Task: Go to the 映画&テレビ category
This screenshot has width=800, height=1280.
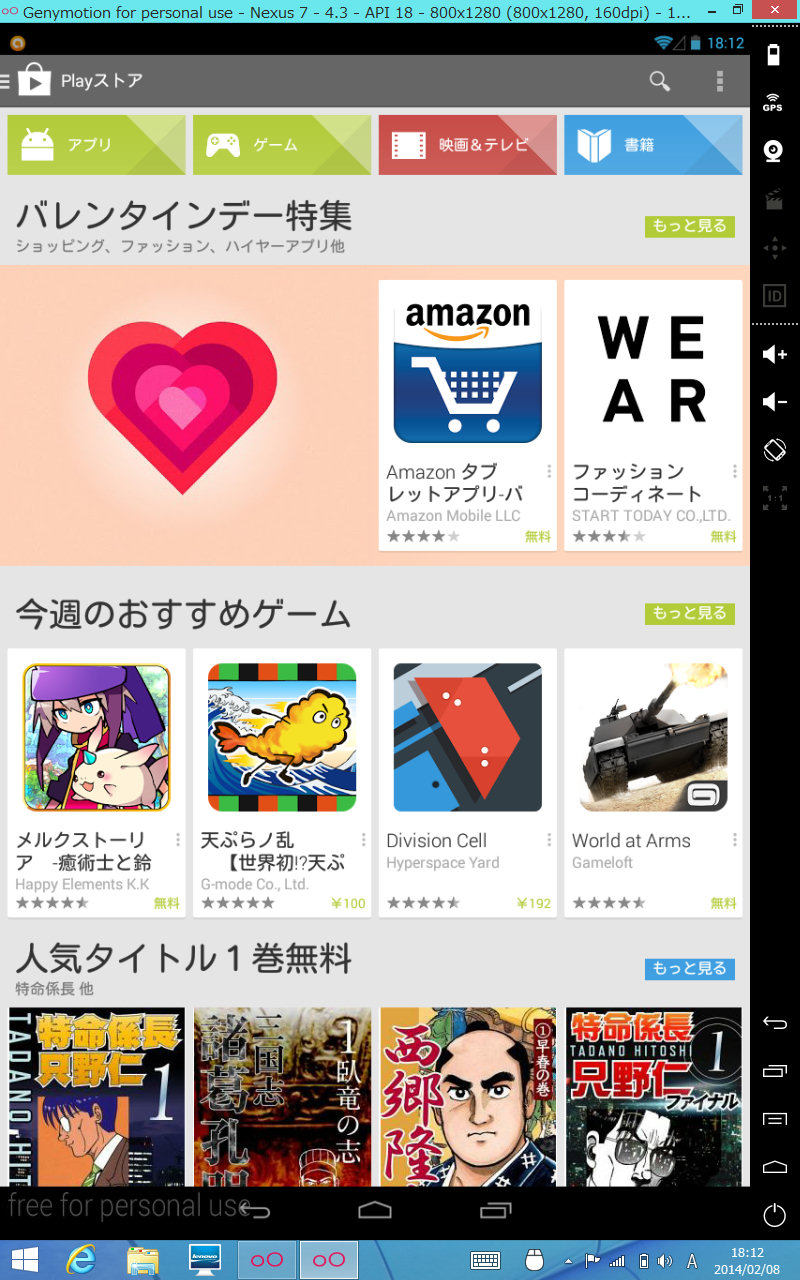Action: click(468, 145)
